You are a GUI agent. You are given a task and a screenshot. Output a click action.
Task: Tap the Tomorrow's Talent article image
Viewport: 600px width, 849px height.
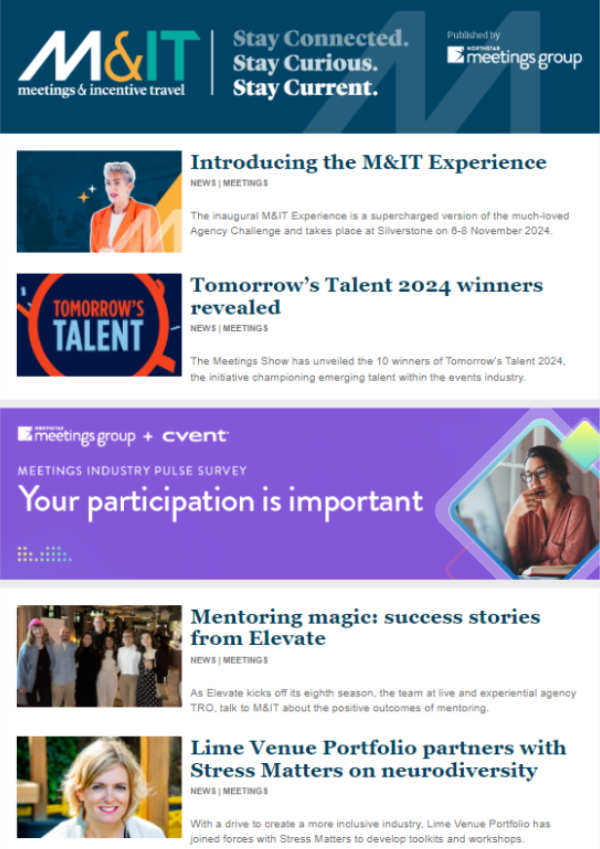99,325
